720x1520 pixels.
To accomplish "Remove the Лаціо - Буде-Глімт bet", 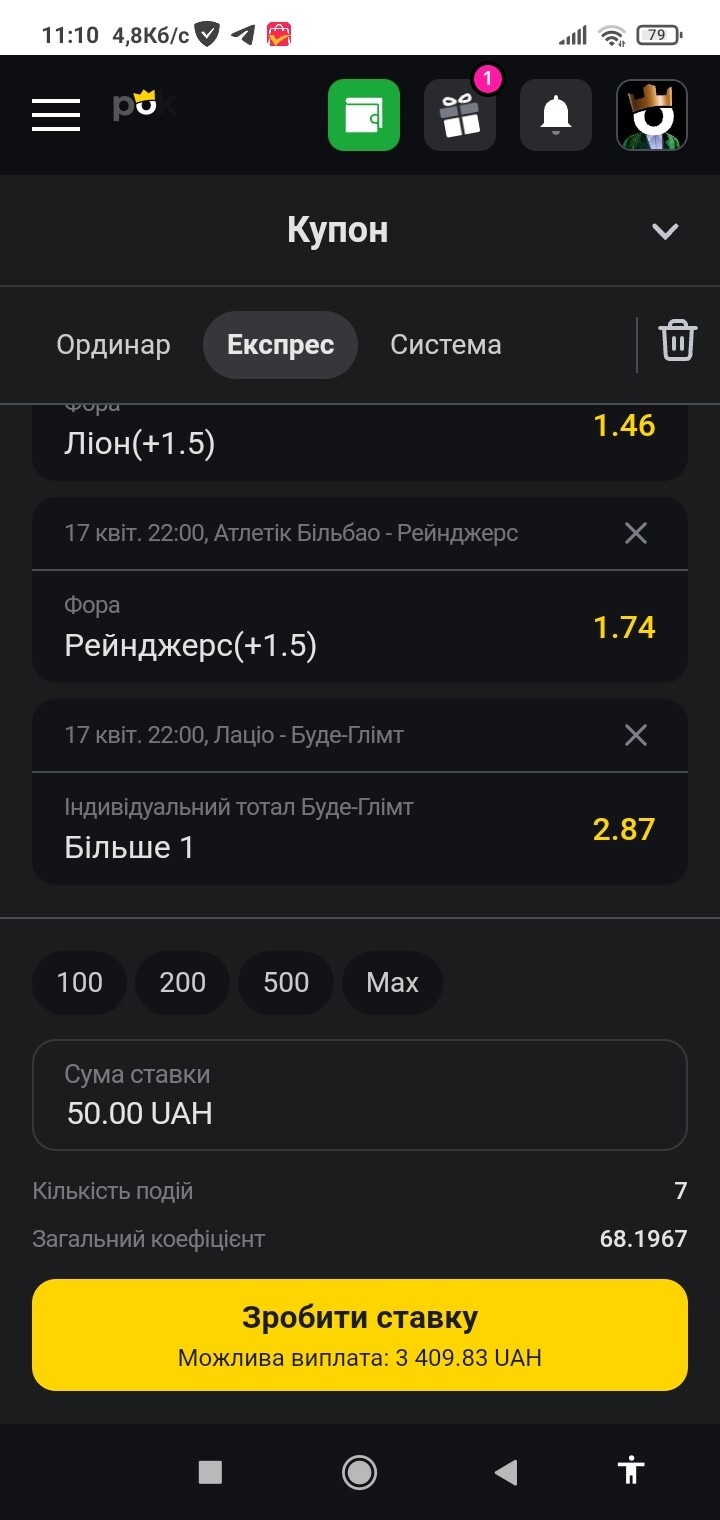I will tap(636, 735).
